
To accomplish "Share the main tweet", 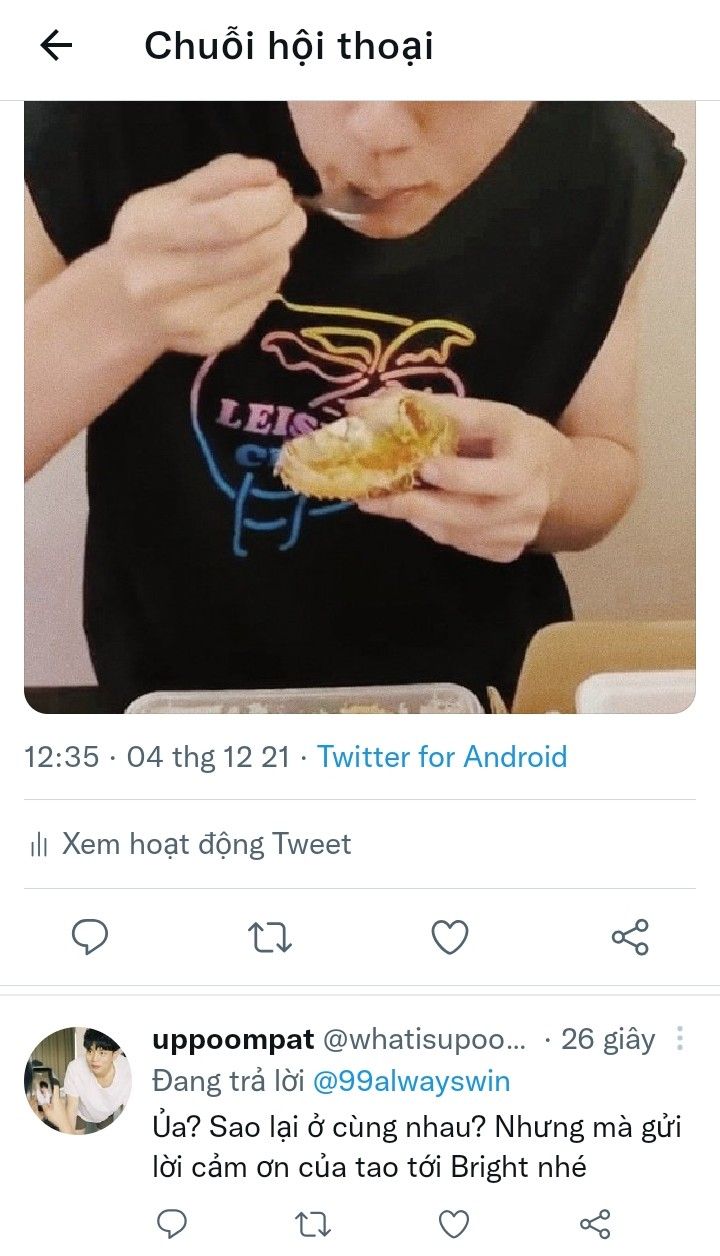I will pyautogui.click(x=630, y=937).
